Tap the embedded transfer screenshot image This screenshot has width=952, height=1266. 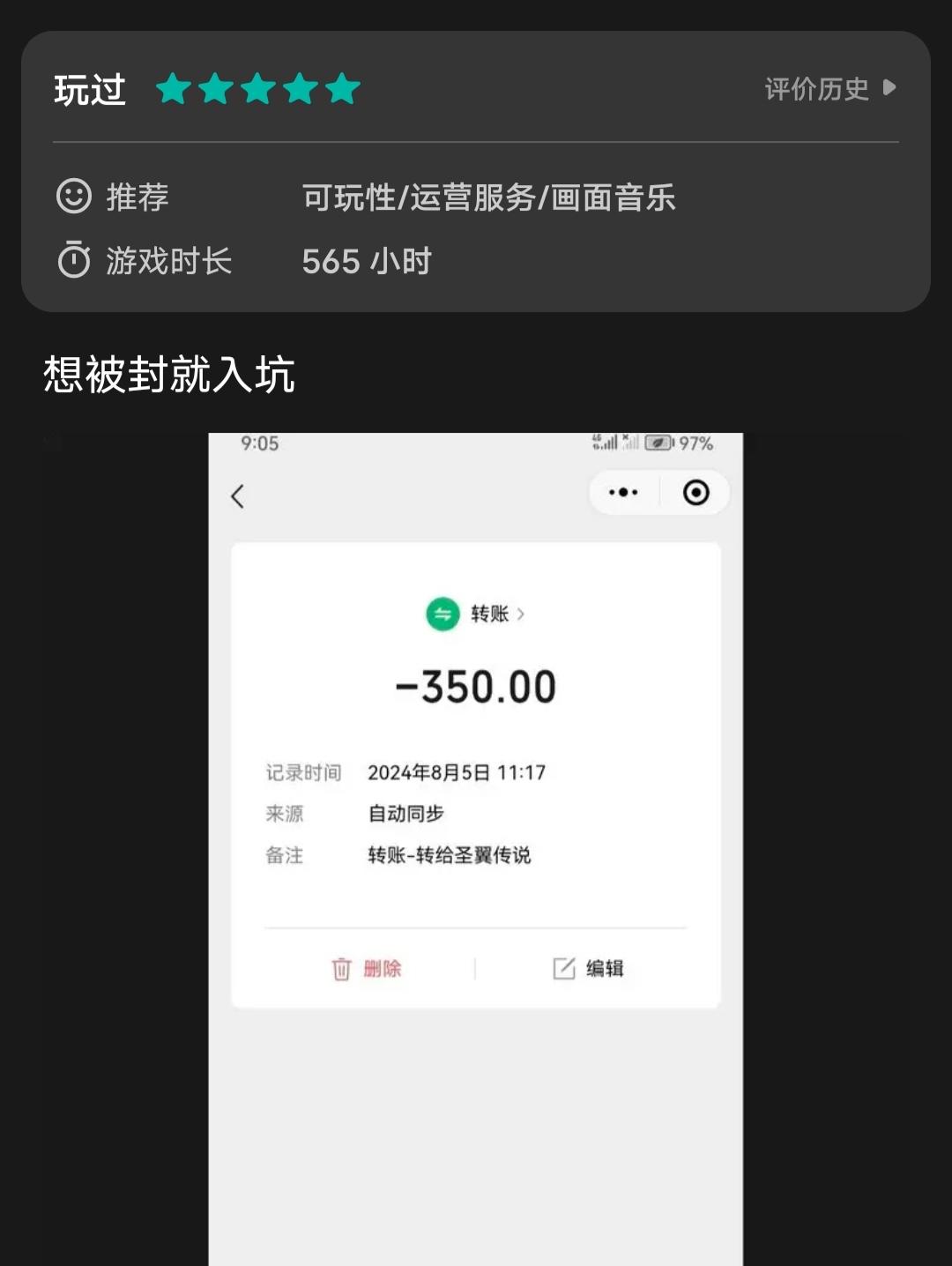tap(476, 846)
